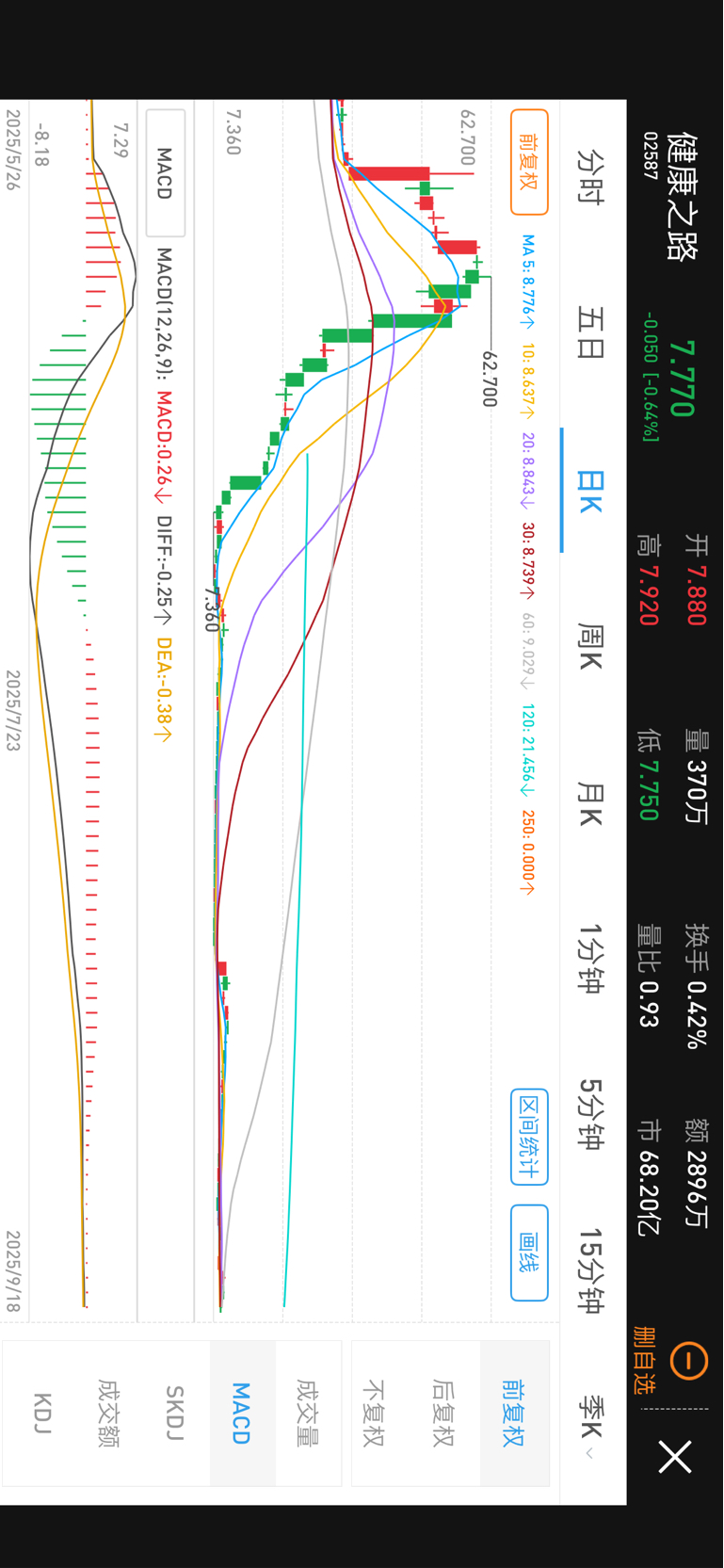Select the 成交量 indicator
This screenshot has height=1568, width=724.
307,1413
